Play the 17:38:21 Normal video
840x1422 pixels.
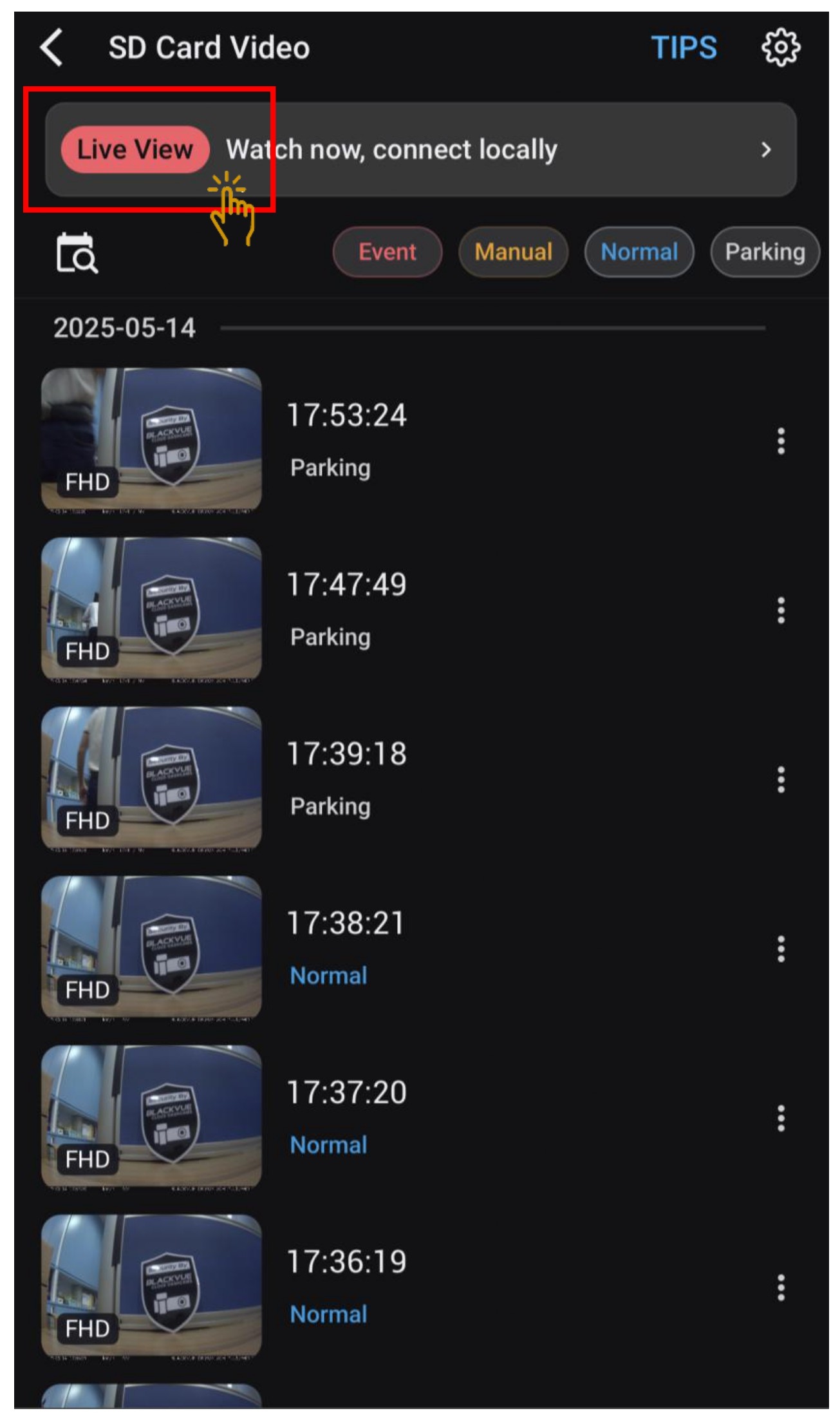(151, 948)
